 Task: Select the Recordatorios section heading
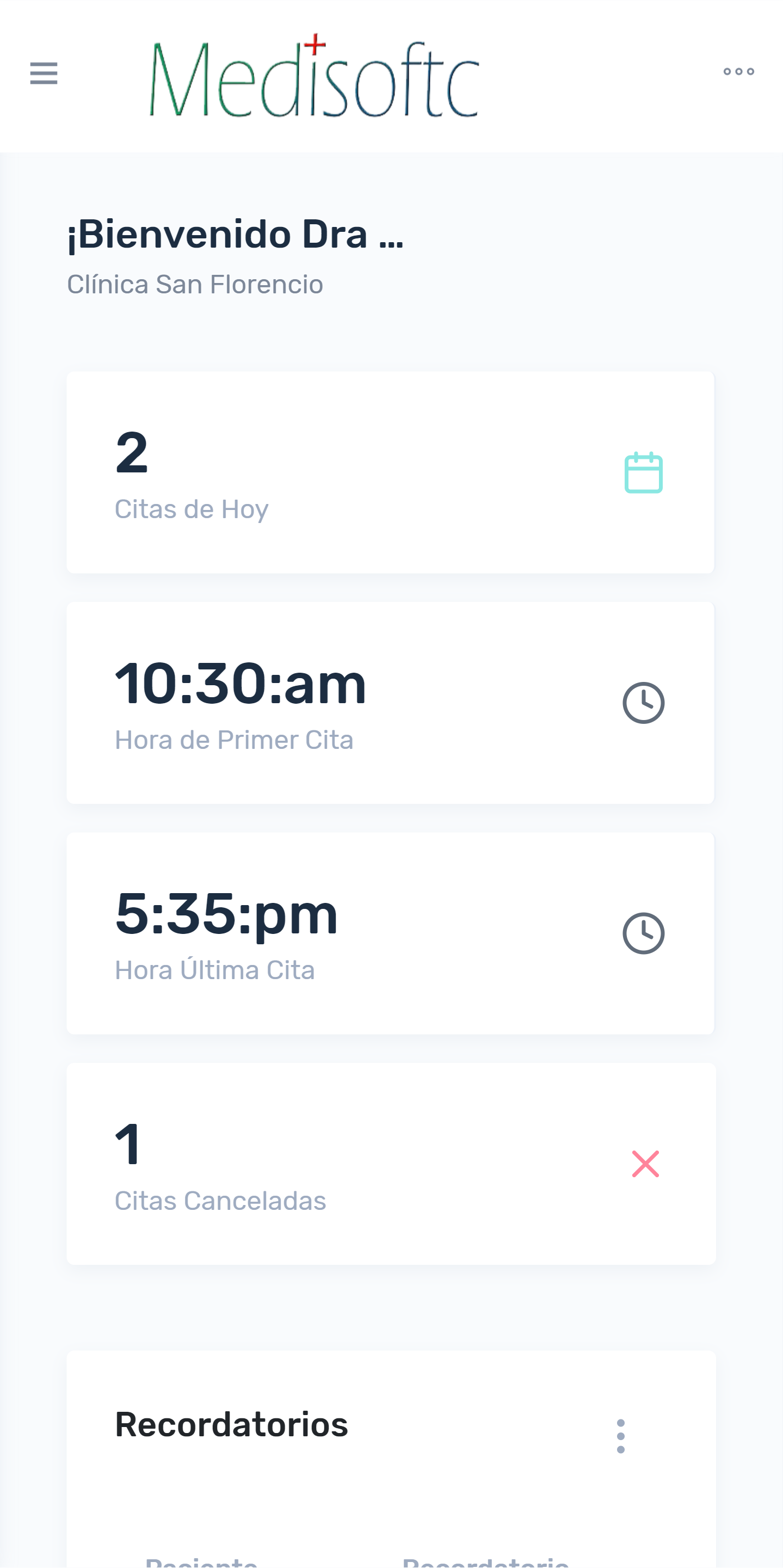[232, 1424]
